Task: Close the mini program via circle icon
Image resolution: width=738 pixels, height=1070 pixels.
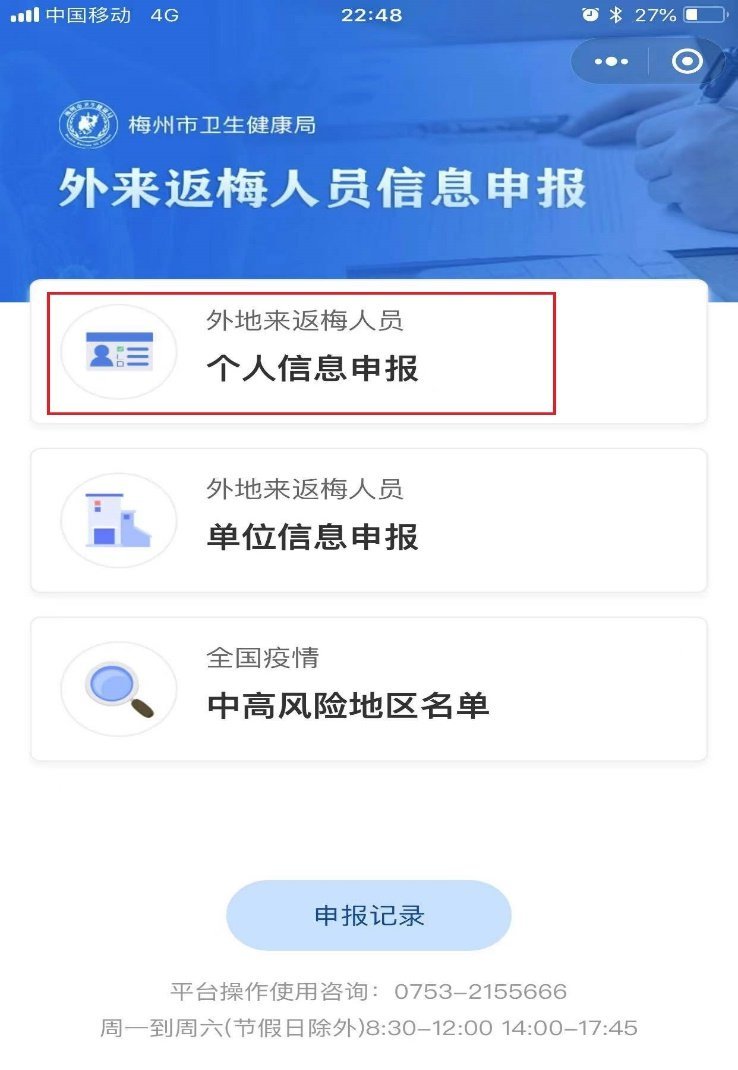Action: (687, 62)
